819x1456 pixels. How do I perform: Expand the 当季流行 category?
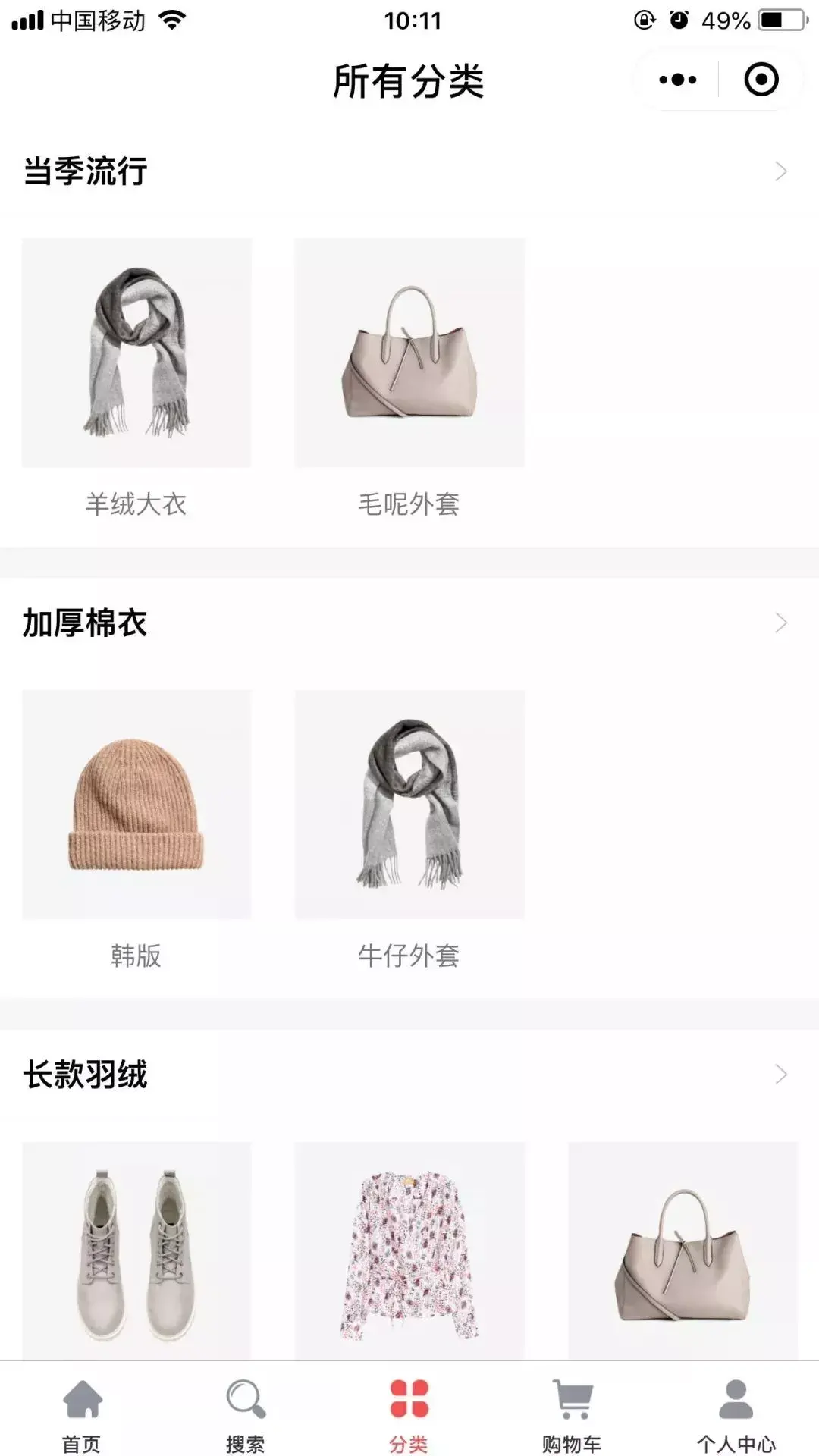click(780, 171)
